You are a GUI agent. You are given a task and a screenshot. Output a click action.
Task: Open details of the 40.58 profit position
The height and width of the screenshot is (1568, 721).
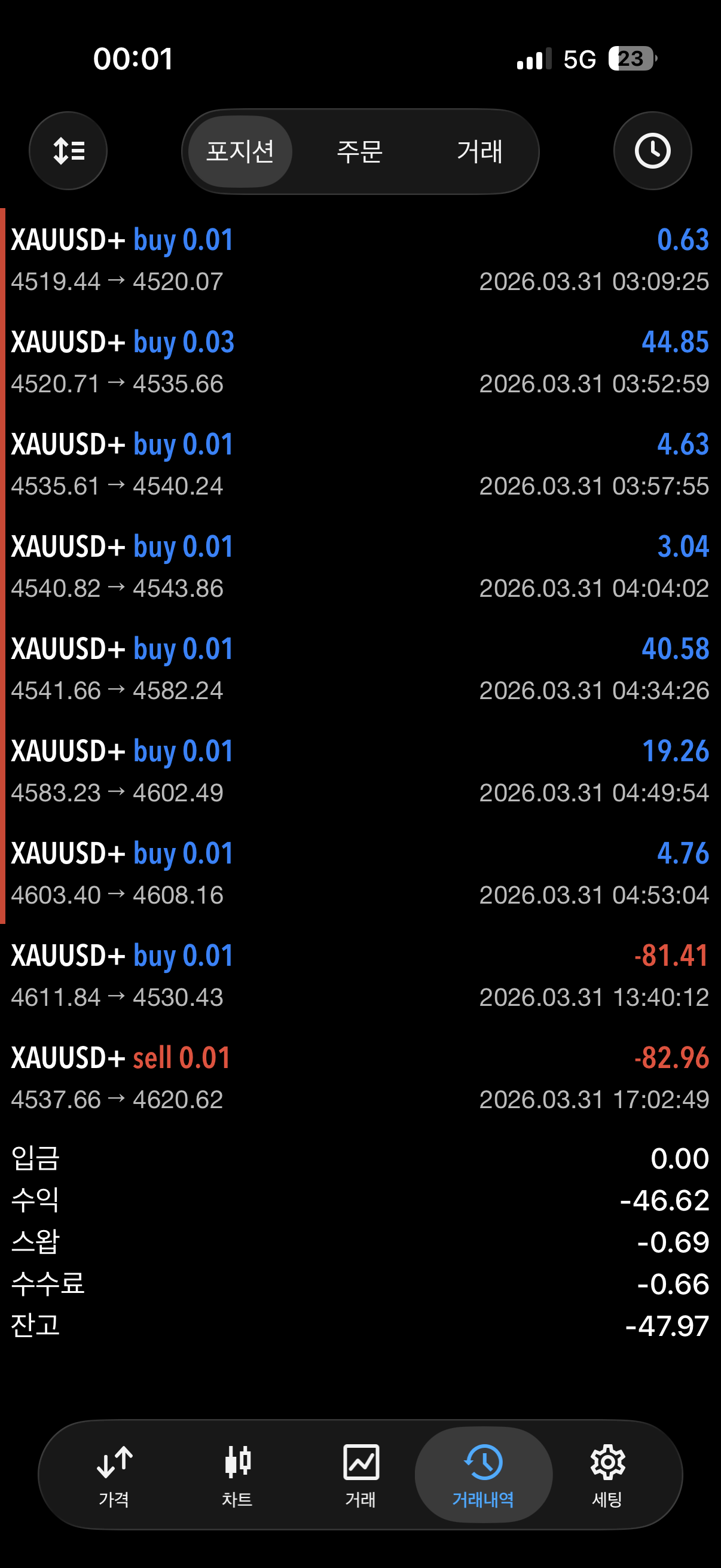click(360, 669)
